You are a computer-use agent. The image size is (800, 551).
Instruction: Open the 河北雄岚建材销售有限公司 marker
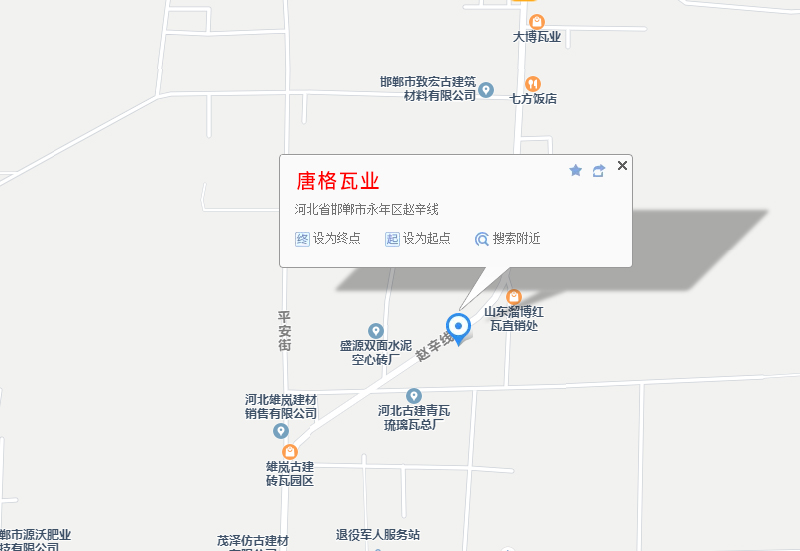coord(281,430)
